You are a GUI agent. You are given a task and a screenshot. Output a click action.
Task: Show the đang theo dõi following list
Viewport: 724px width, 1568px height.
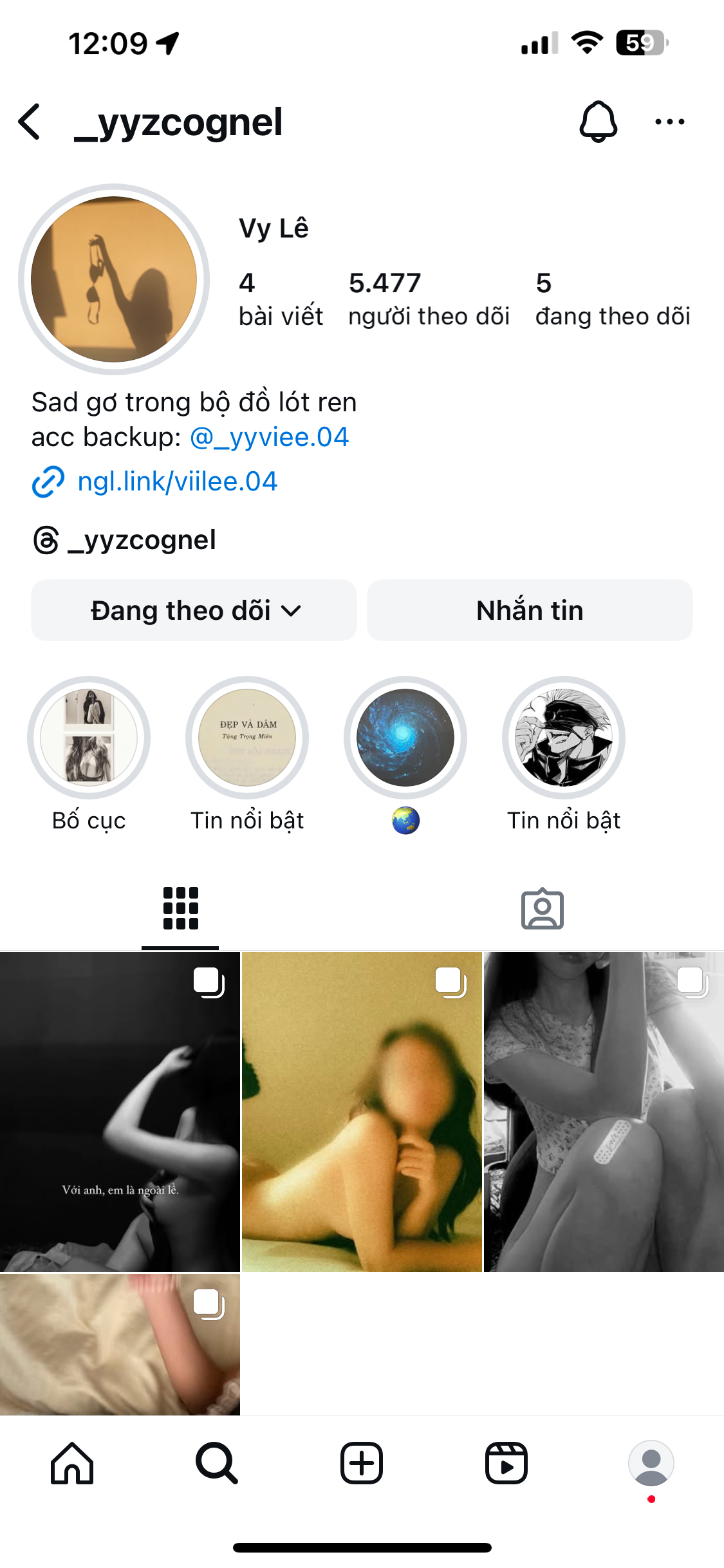click(612, 299)
